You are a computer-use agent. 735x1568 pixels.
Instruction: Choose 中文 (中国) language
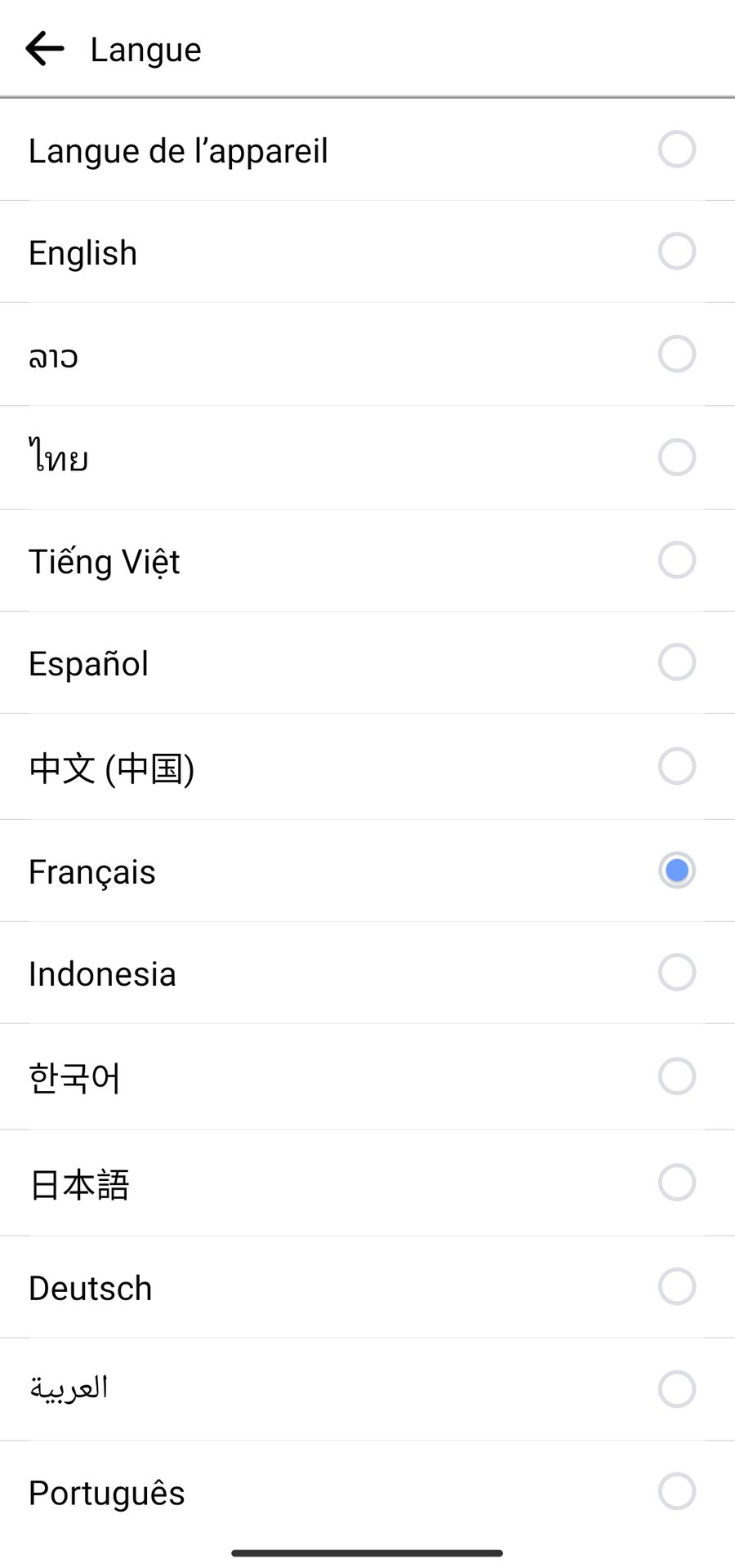click(x=676, y=767)
